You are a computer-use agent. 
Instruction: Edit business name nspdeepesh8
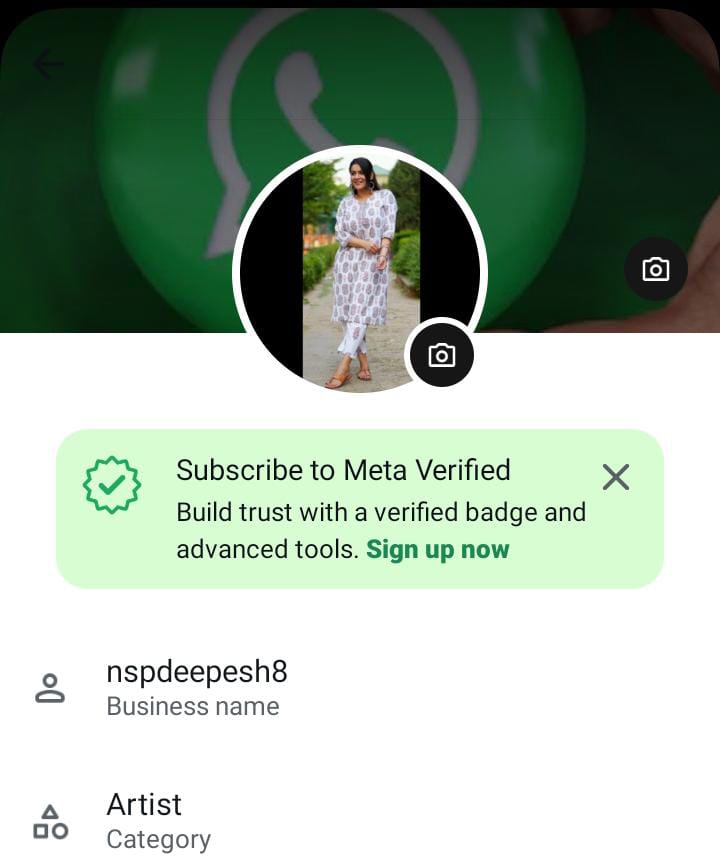pyautogui.click(x=197, y=687)
